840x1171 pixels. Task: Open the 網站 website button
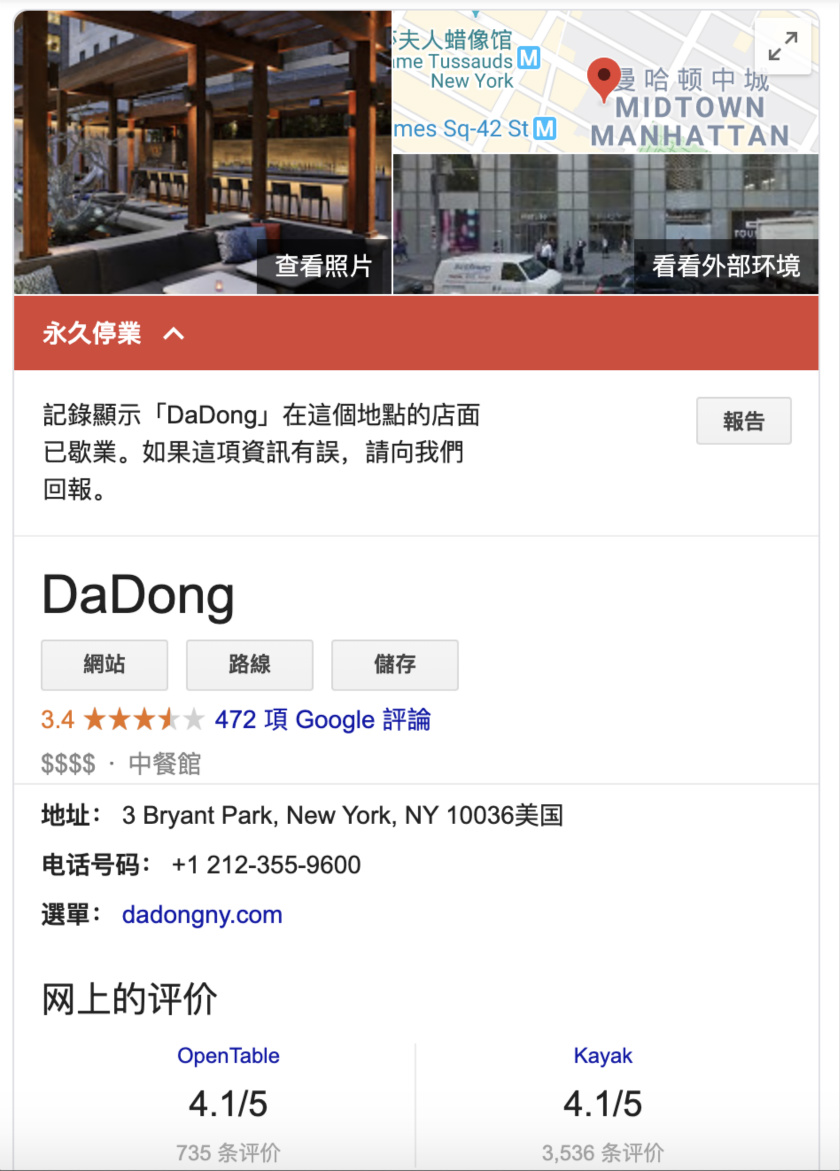(x=104, y=665)
